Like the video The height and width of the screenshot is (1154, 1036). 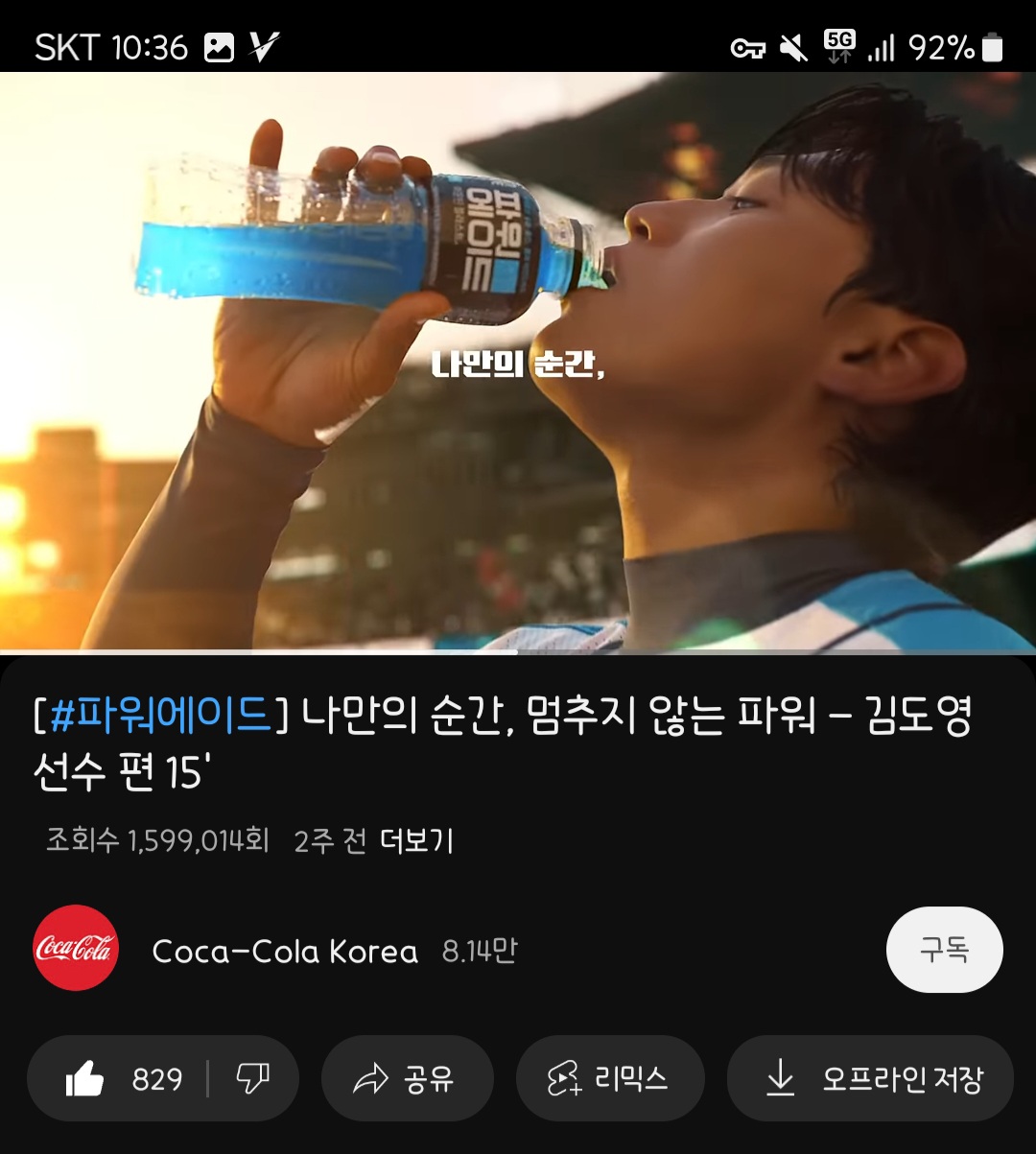[123, 1079]
